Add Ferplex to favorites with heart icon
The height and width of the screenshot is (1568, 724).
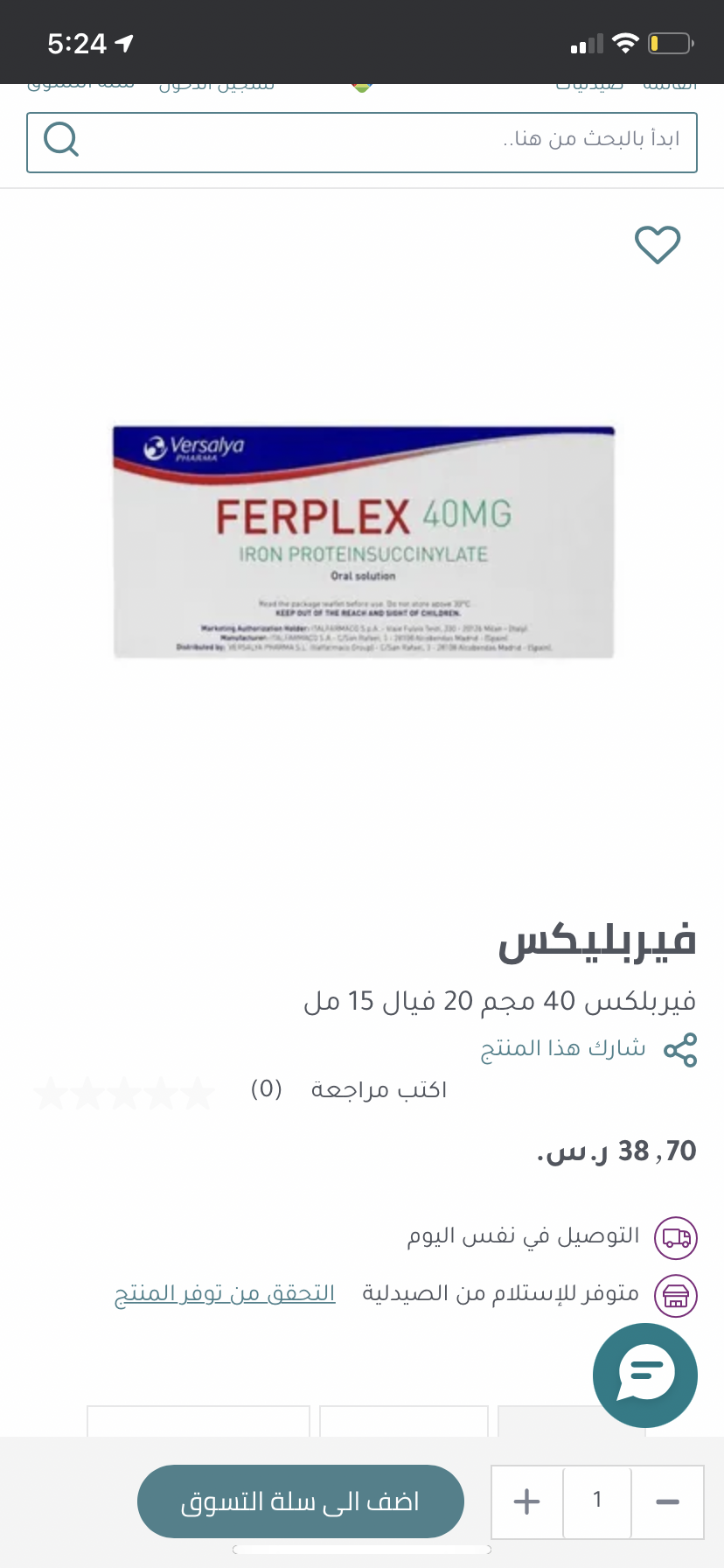click(x=657, y=244)
